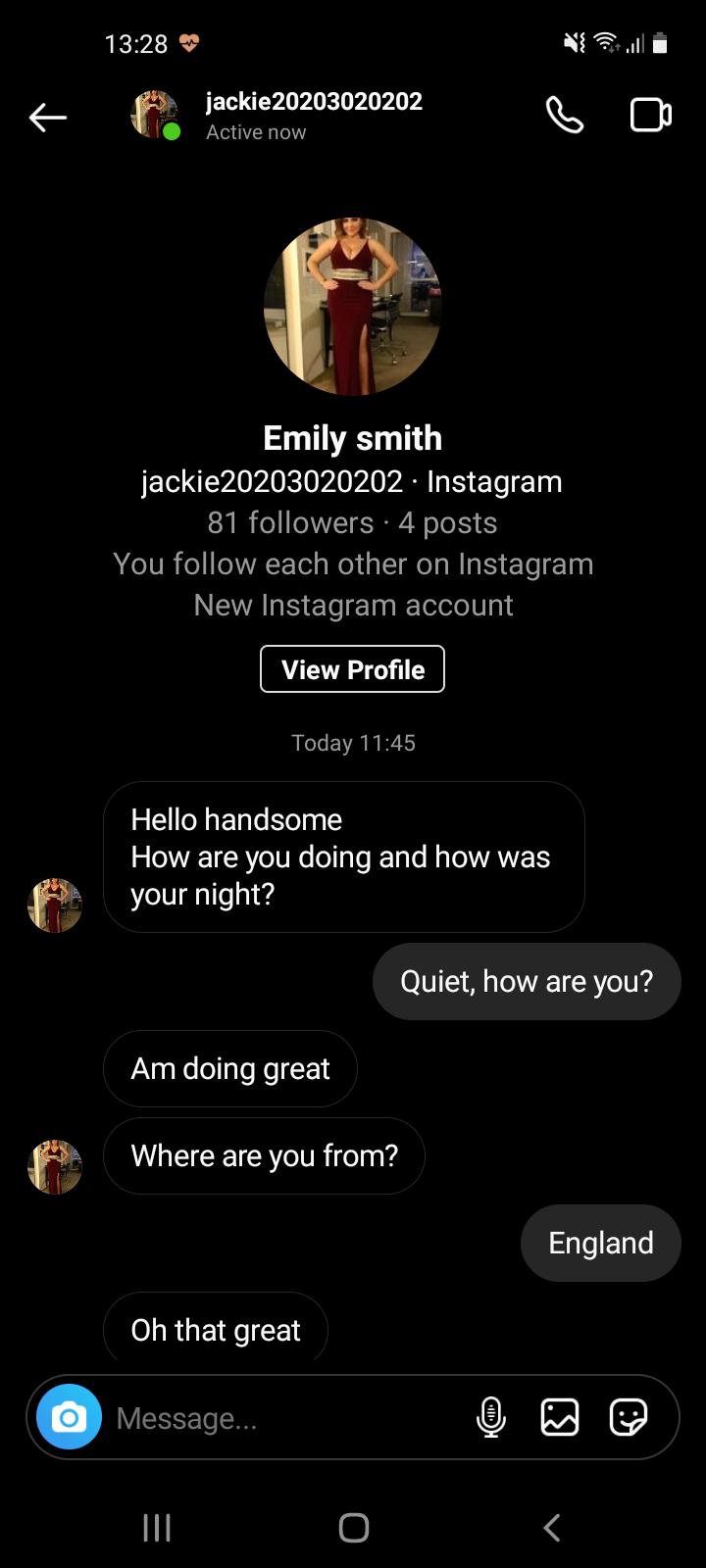Viewport: 706px width, 1568px height.
Task: Start a video call with jackie20203020202
Action: 650,116
